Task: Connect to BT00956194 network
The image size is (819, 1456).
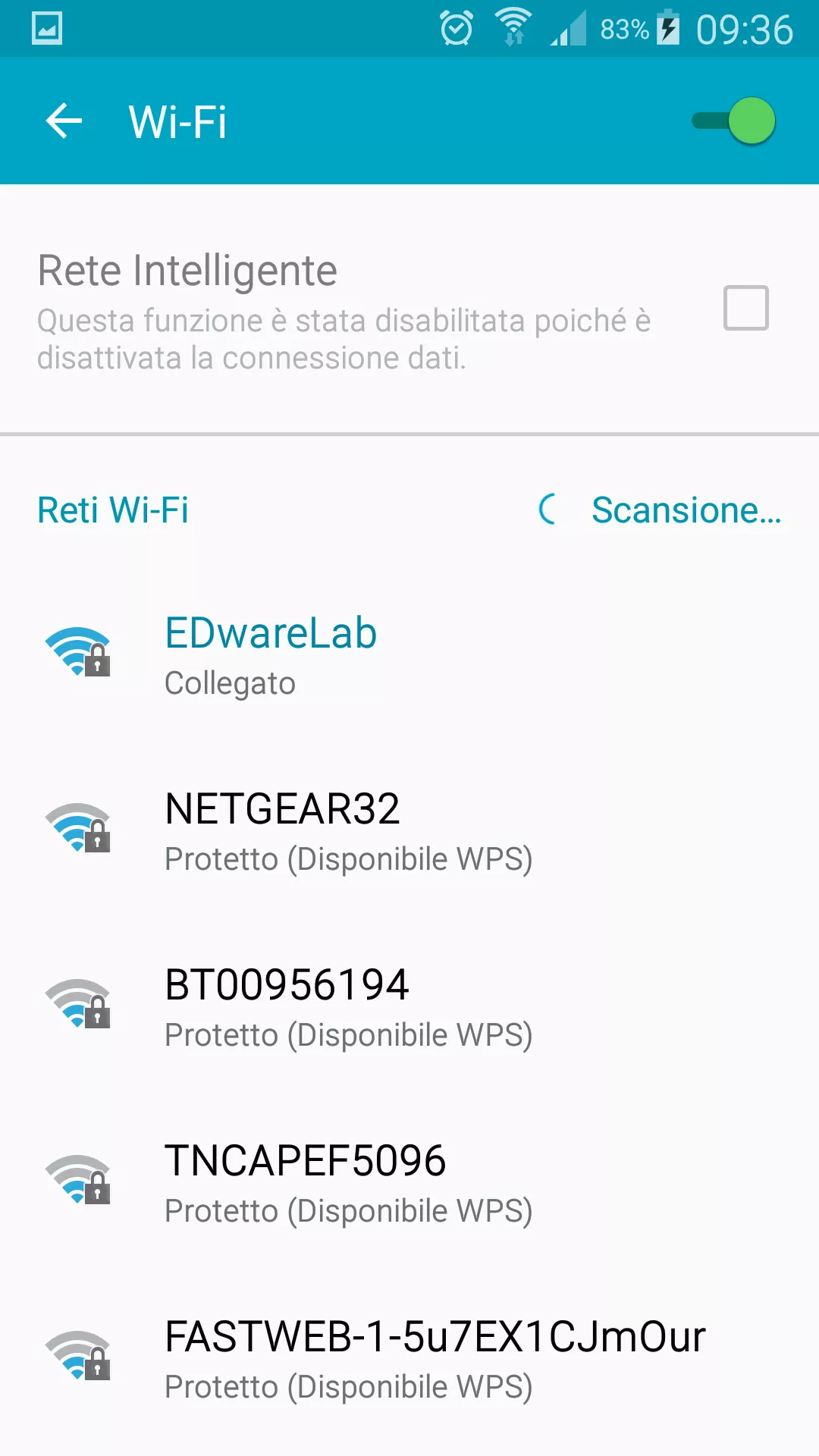Action: (287, 1006)
